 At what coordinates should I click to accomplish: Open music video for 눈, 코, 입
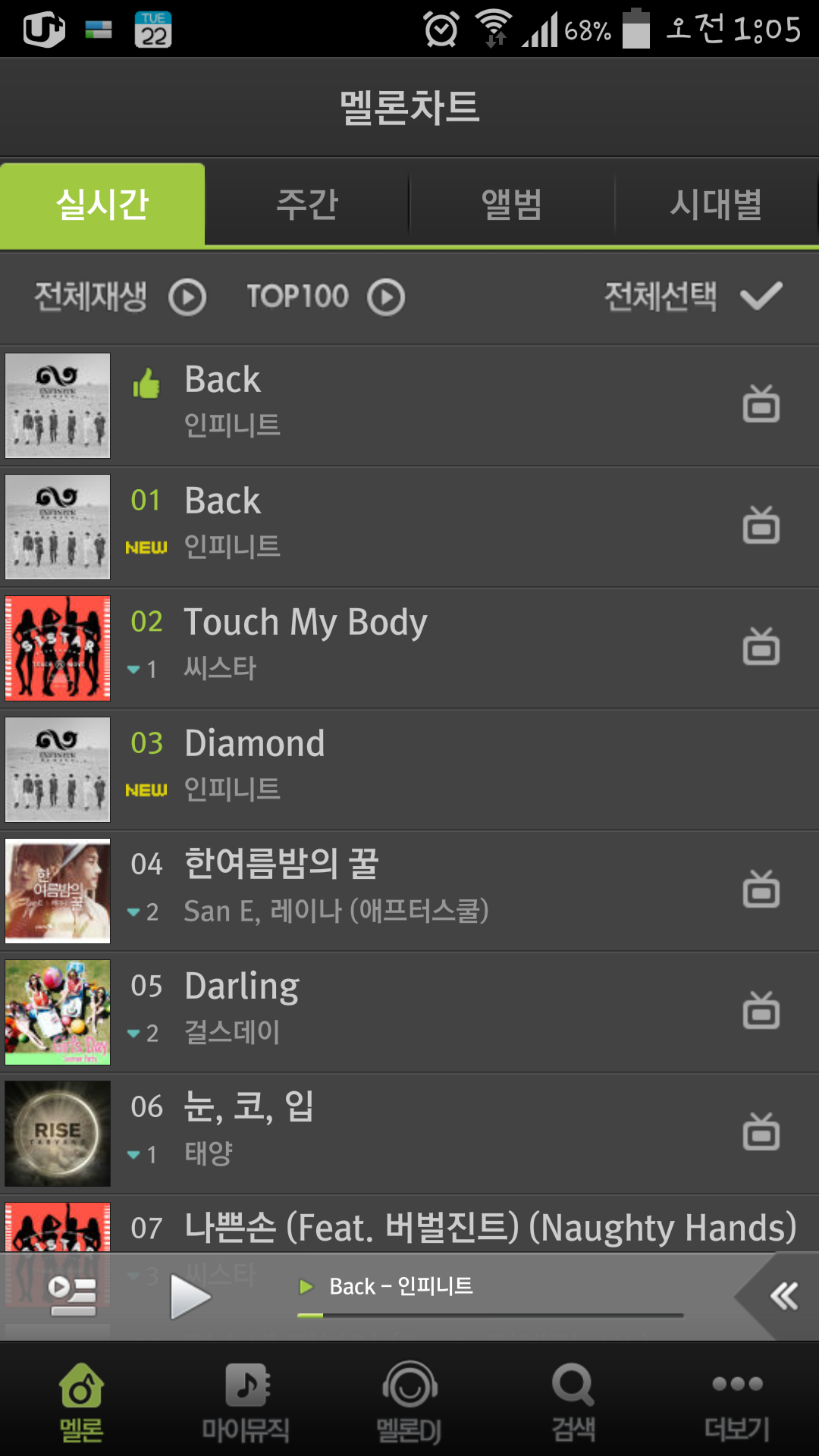point(761,1132)
